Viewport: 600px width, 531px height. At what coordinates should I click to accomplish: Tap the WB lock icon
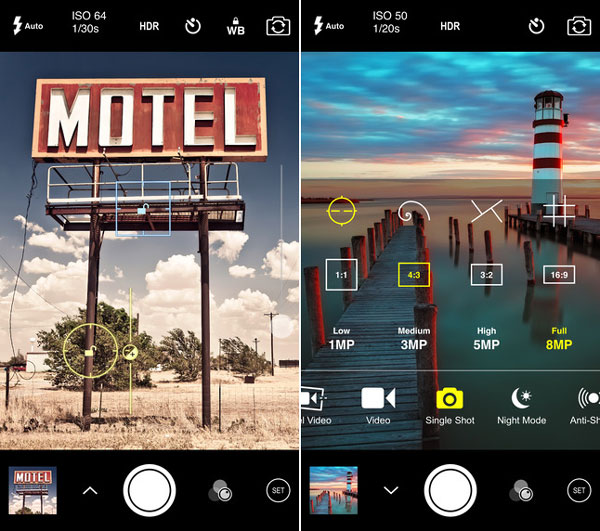tap(236, 25)
